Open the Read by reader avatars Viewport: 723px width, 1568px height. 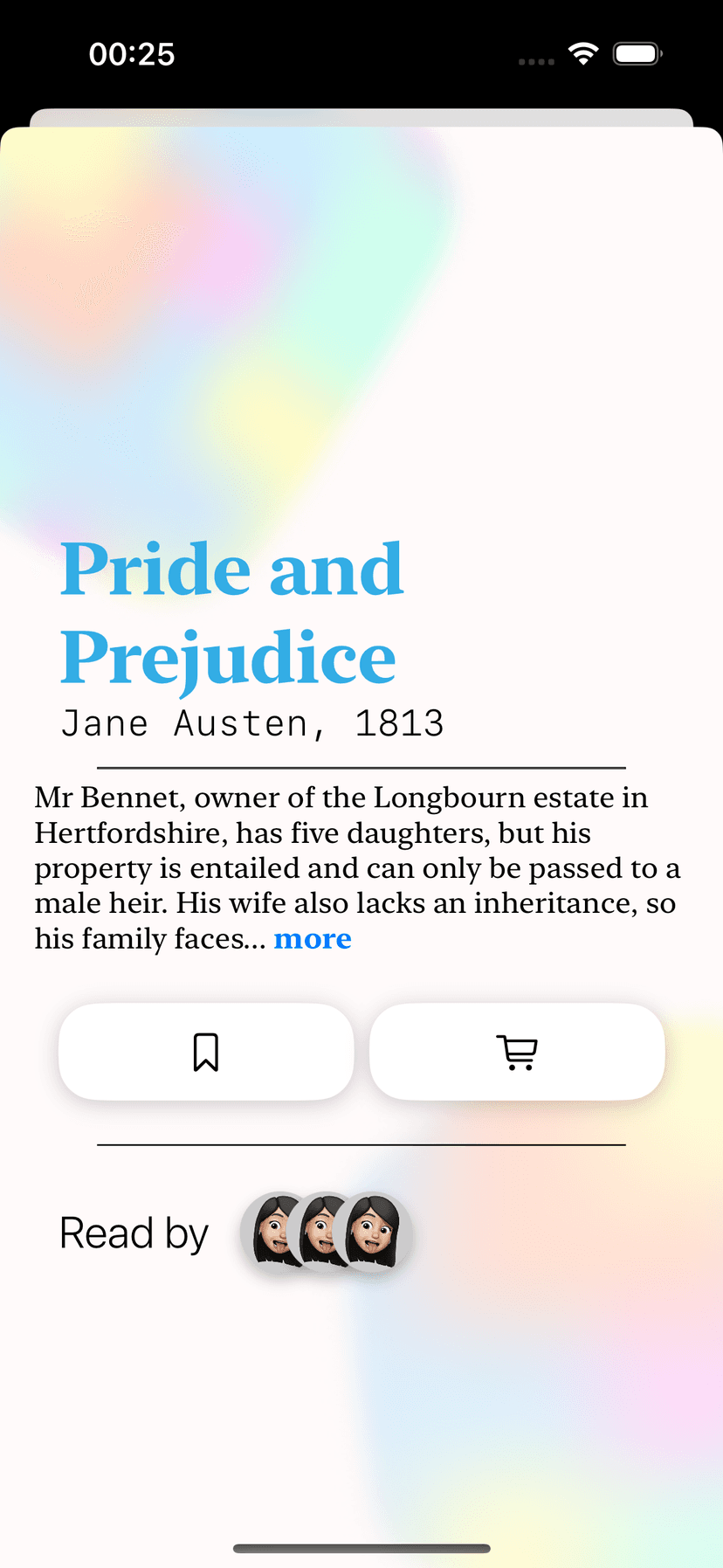[x=326, y=1233]
